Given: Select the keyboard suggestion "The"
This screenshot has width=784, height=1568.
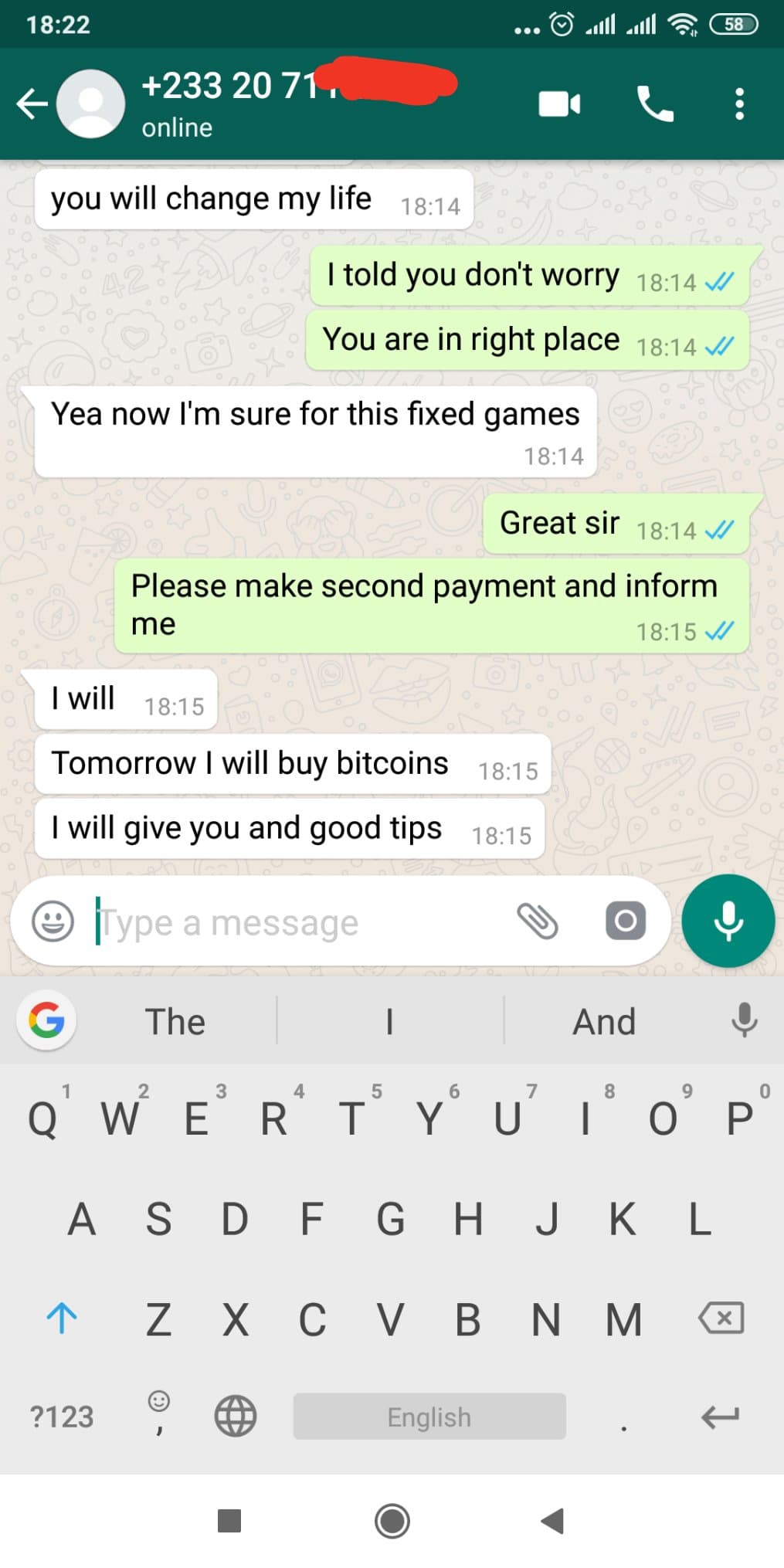Looking at the screenshot, I should click(175, 1021).
